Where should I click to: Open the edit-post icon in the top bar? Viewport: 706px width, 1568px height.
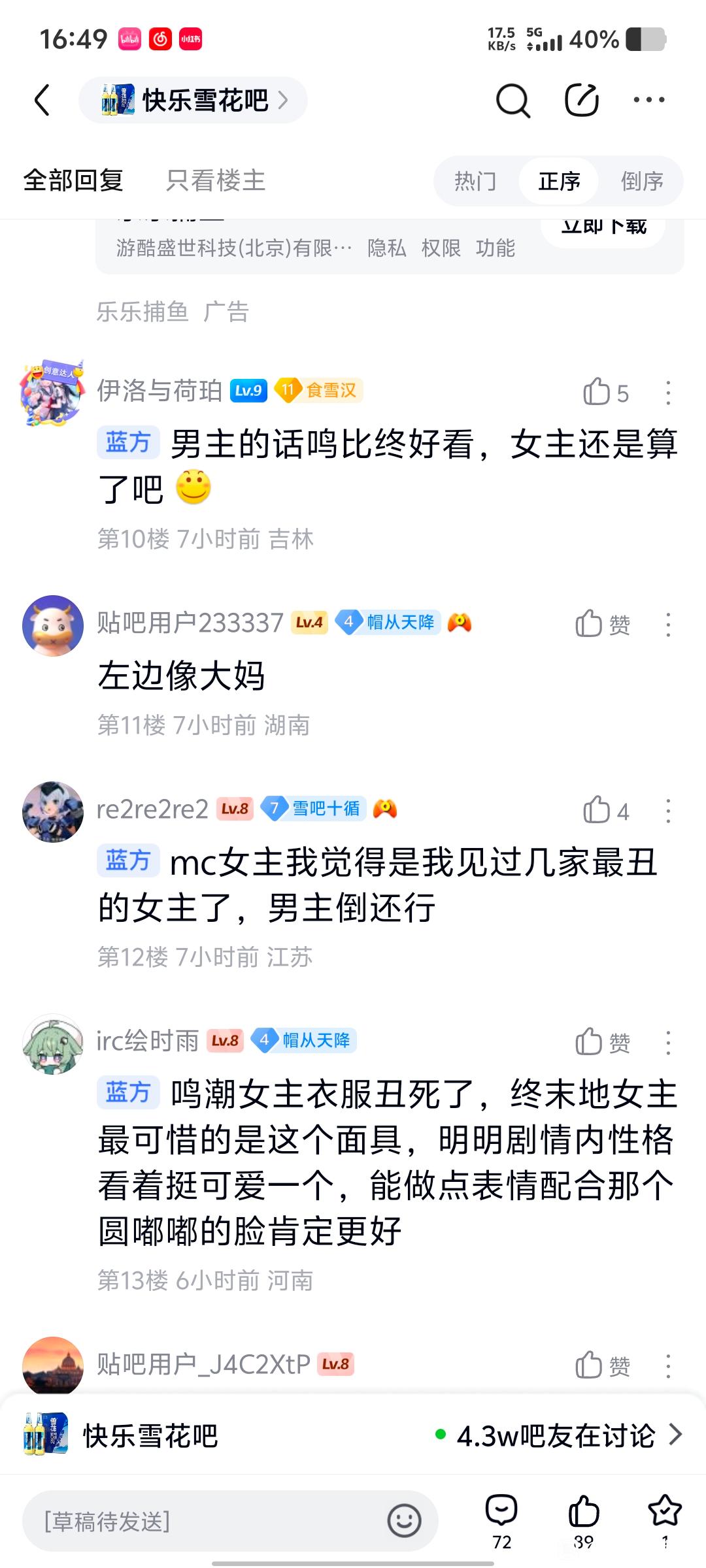[581, 101]
